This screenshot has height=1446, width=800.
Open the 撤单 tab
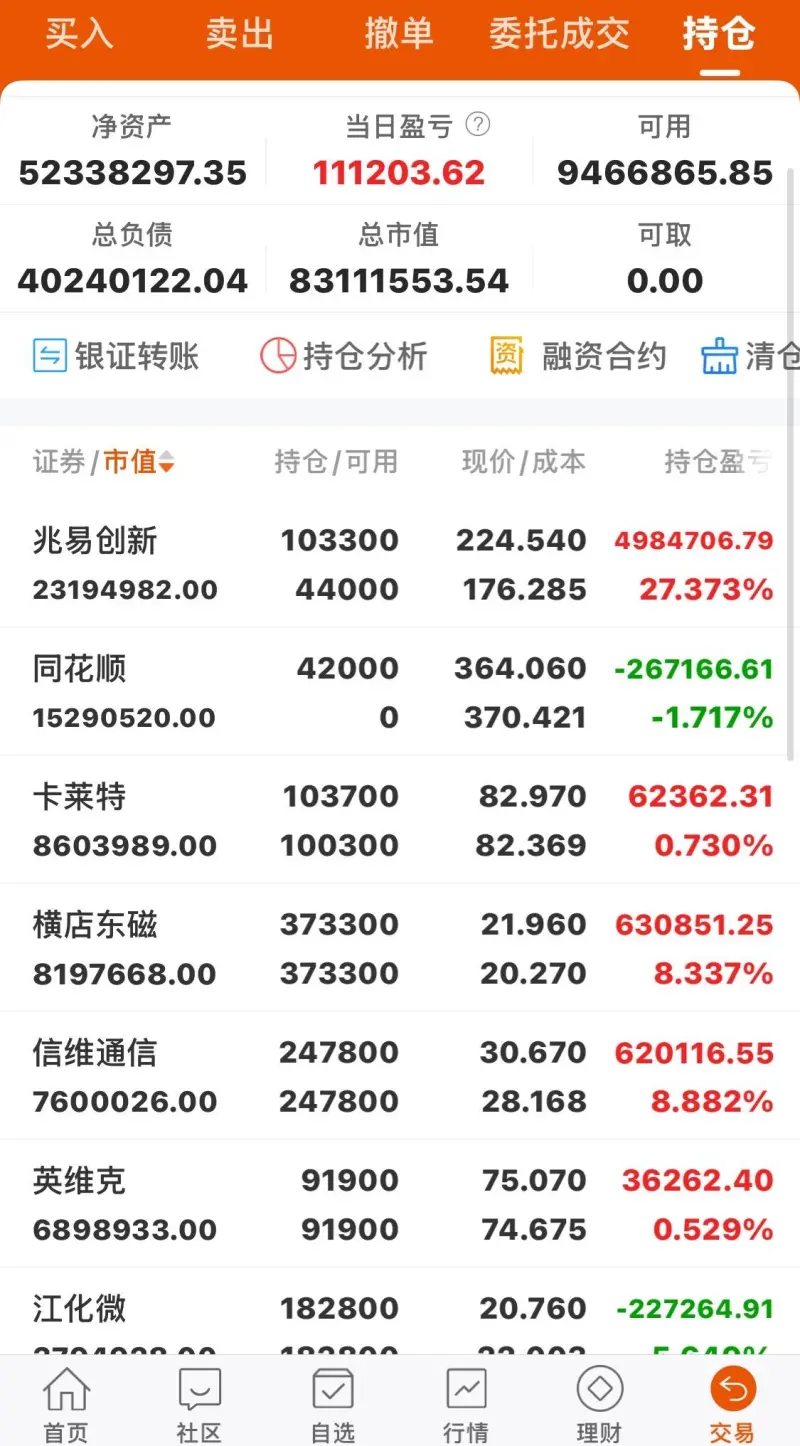coord(398,34)
